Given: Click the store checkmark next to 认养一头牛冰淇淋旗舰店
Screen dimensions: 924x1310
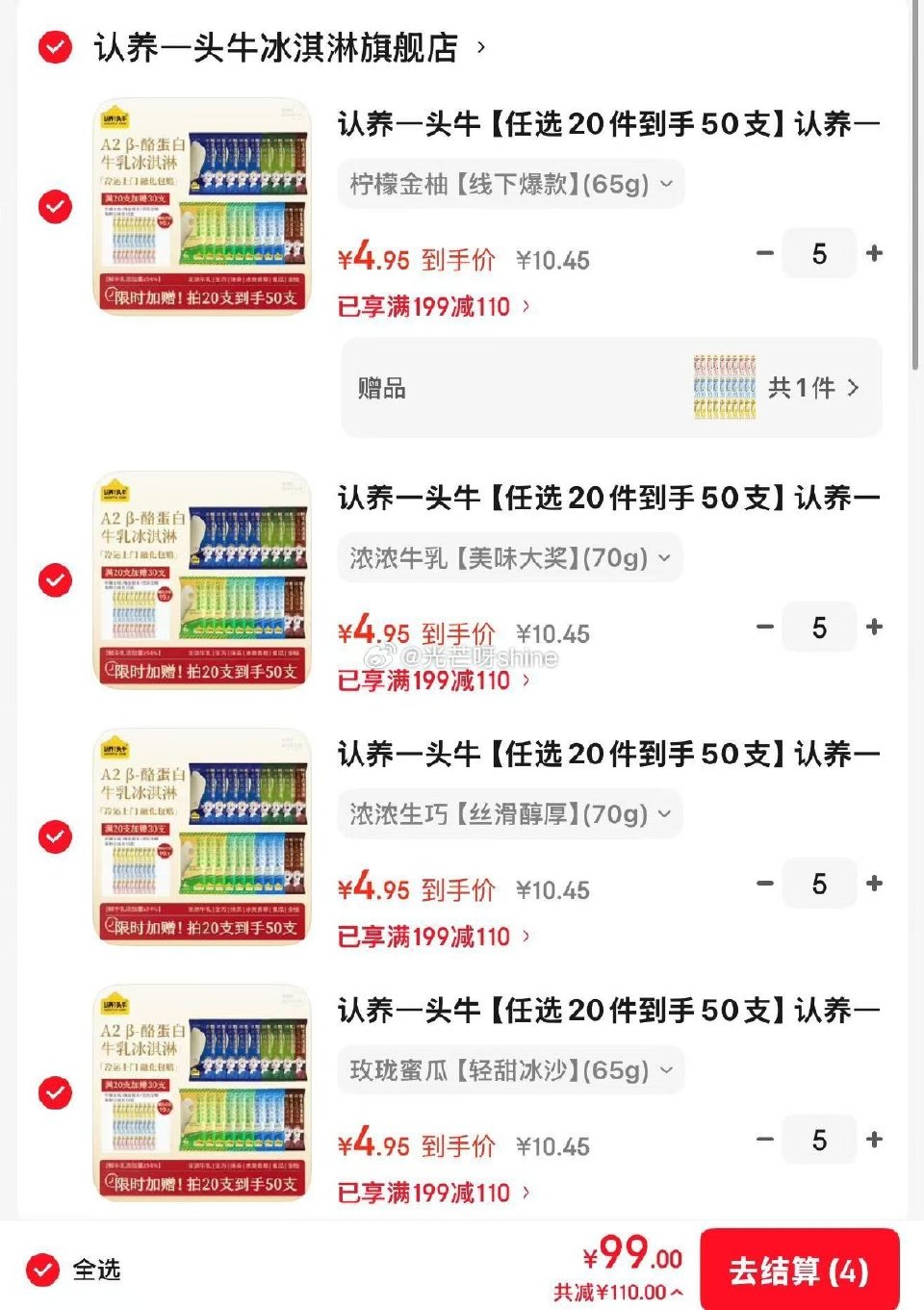Looking at the screenshot, I should tap(55, 47).
